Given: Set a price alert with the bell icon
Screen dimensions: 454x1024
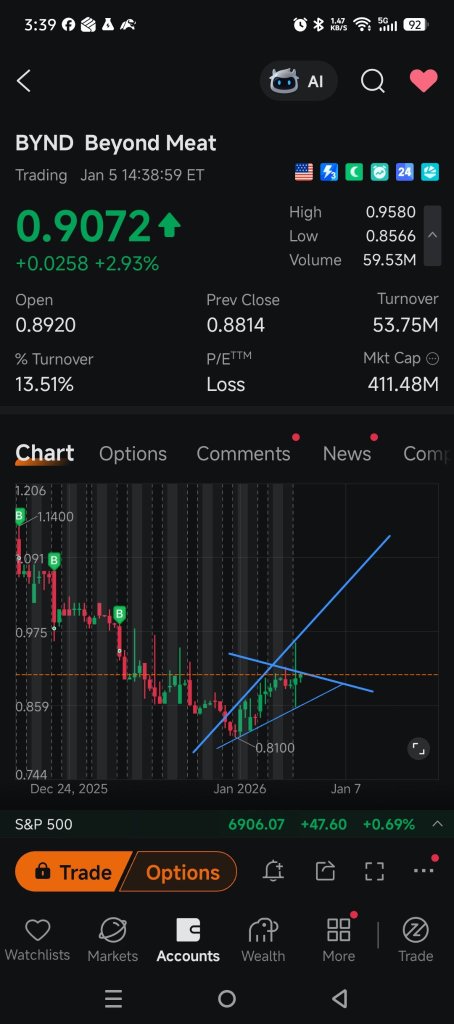Looking at the screenshot, I should [x=274, y=871].
